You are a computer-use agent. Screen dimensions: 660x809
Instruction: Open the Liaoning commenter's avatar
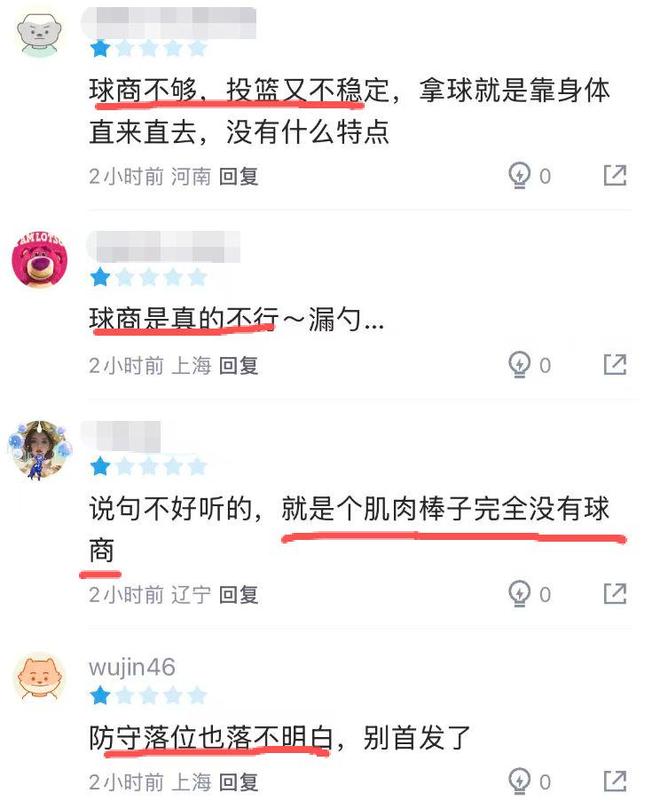click(x=40, y=449)
